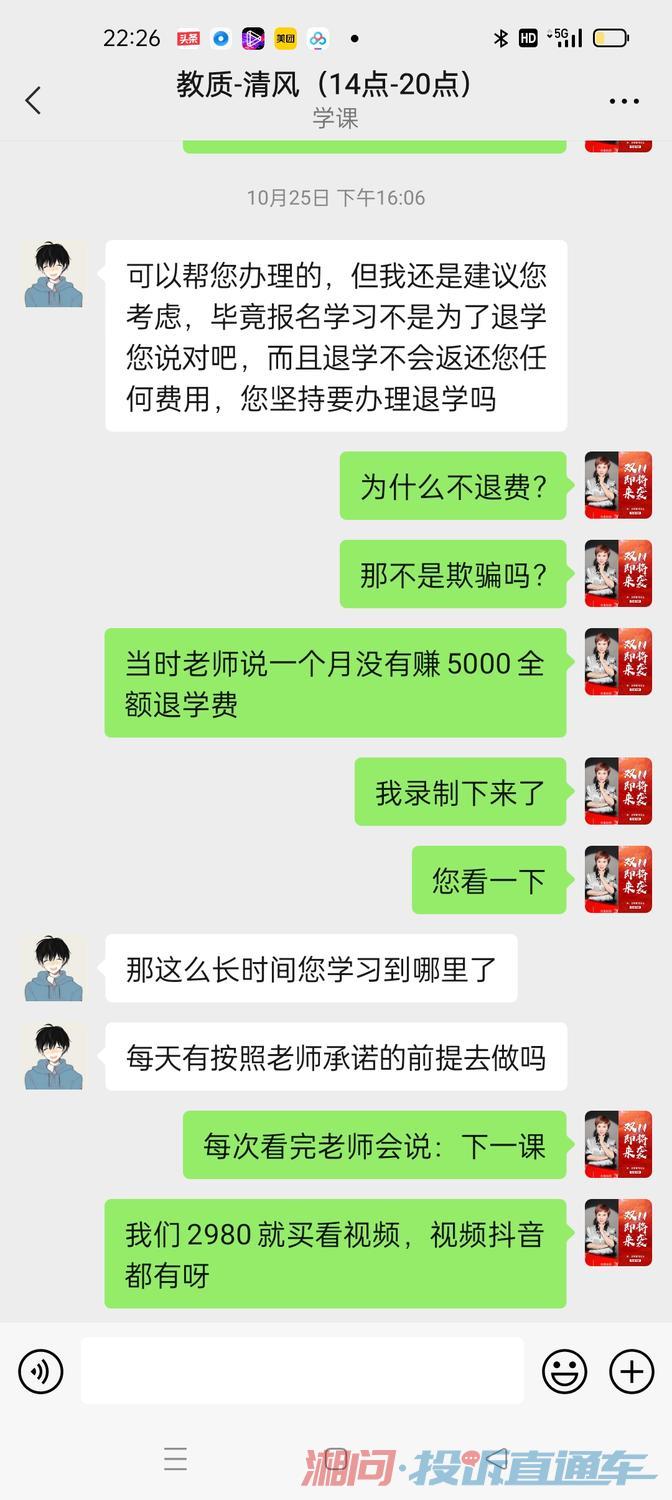The image size is (672, 1500).
Task: Open system recent apps menu button
Action: (x=176, y=1459)
